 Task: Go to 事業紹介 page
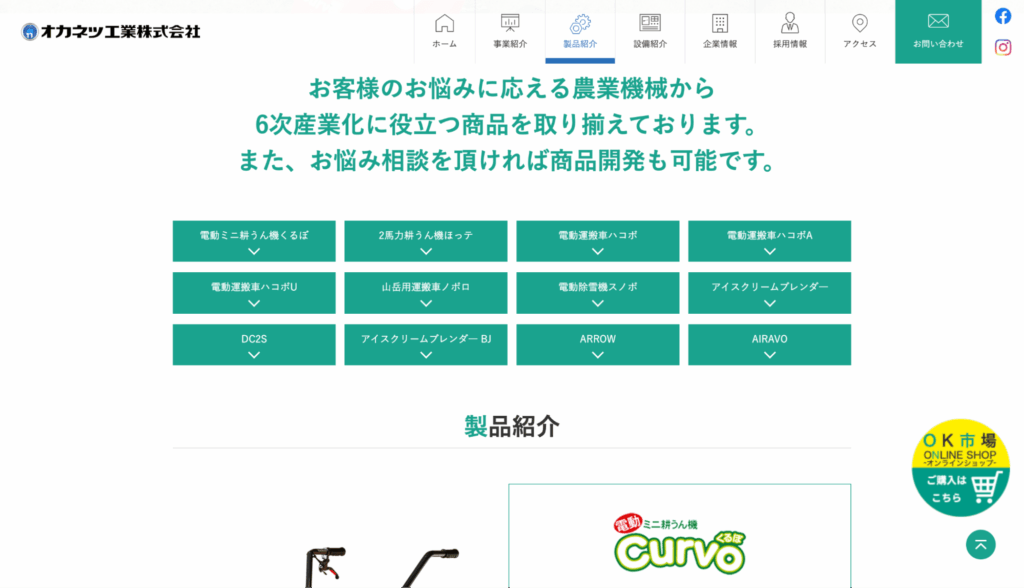coord(510,31)
